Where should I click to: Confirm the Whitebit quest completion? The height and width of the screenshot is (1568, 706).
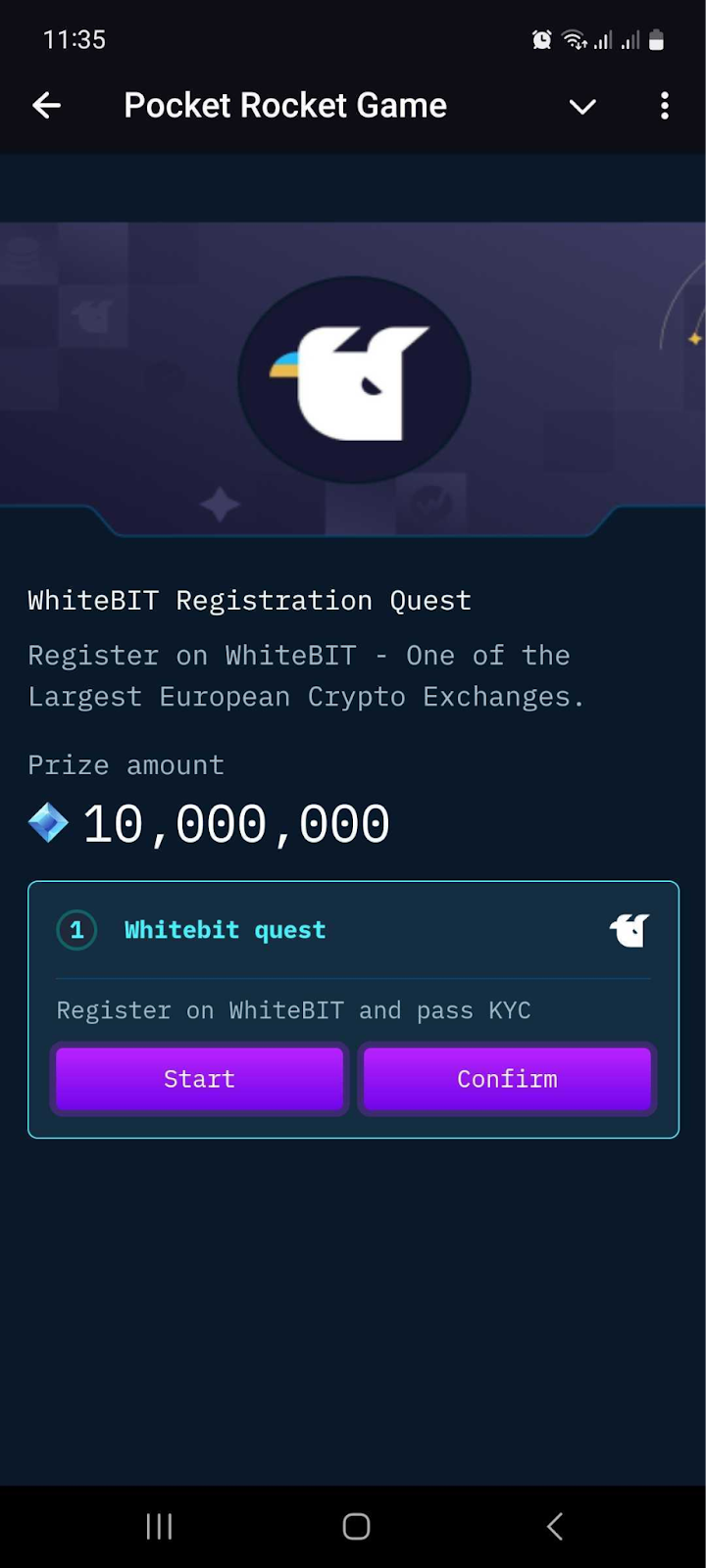[507, 1078]
